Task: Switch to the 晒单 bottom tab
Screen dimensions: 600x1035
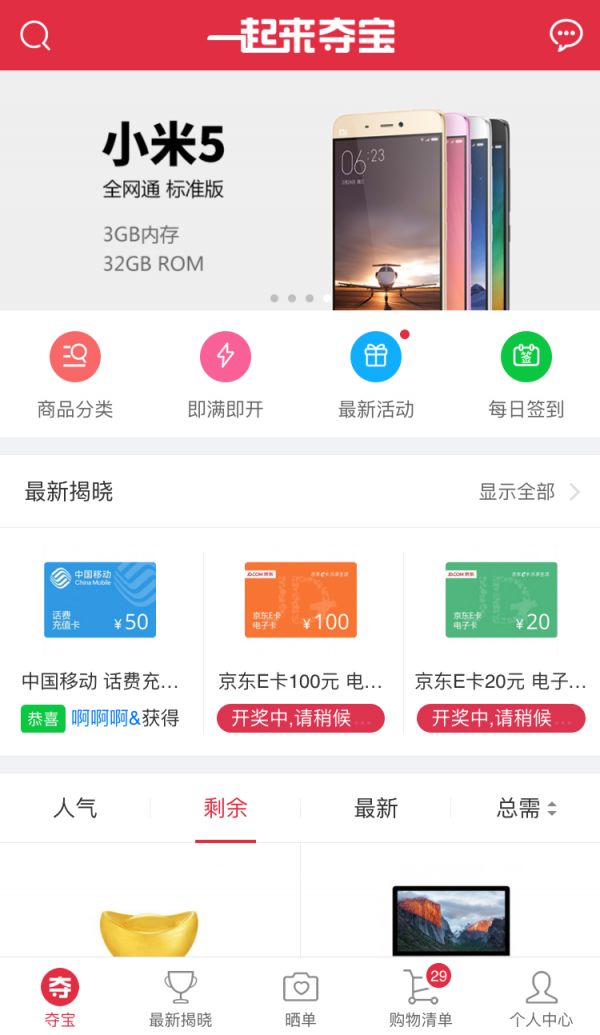Action: [x=301, y=998]
